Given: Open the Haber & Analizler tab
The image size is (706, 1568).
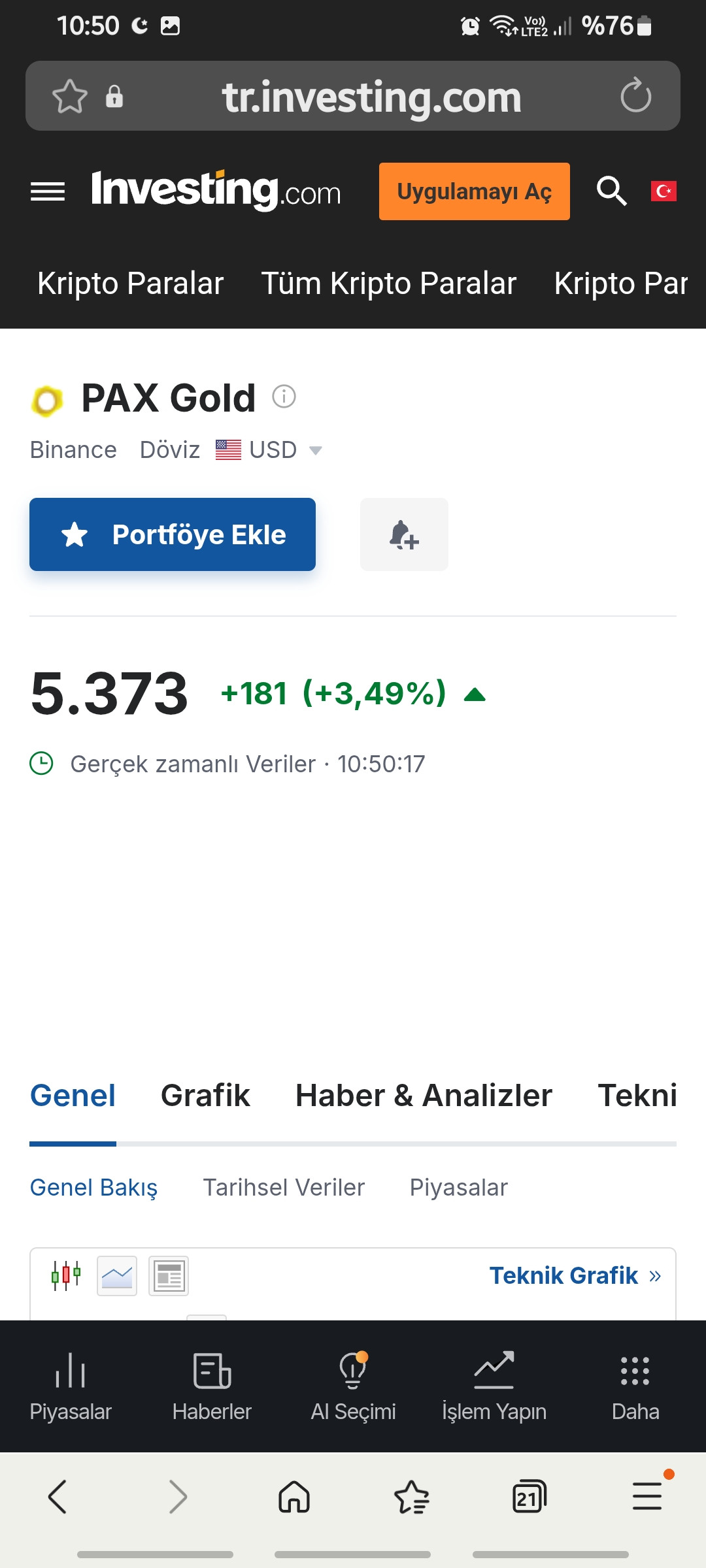Looking at the screenshot, I should (x=424, y=1096).
